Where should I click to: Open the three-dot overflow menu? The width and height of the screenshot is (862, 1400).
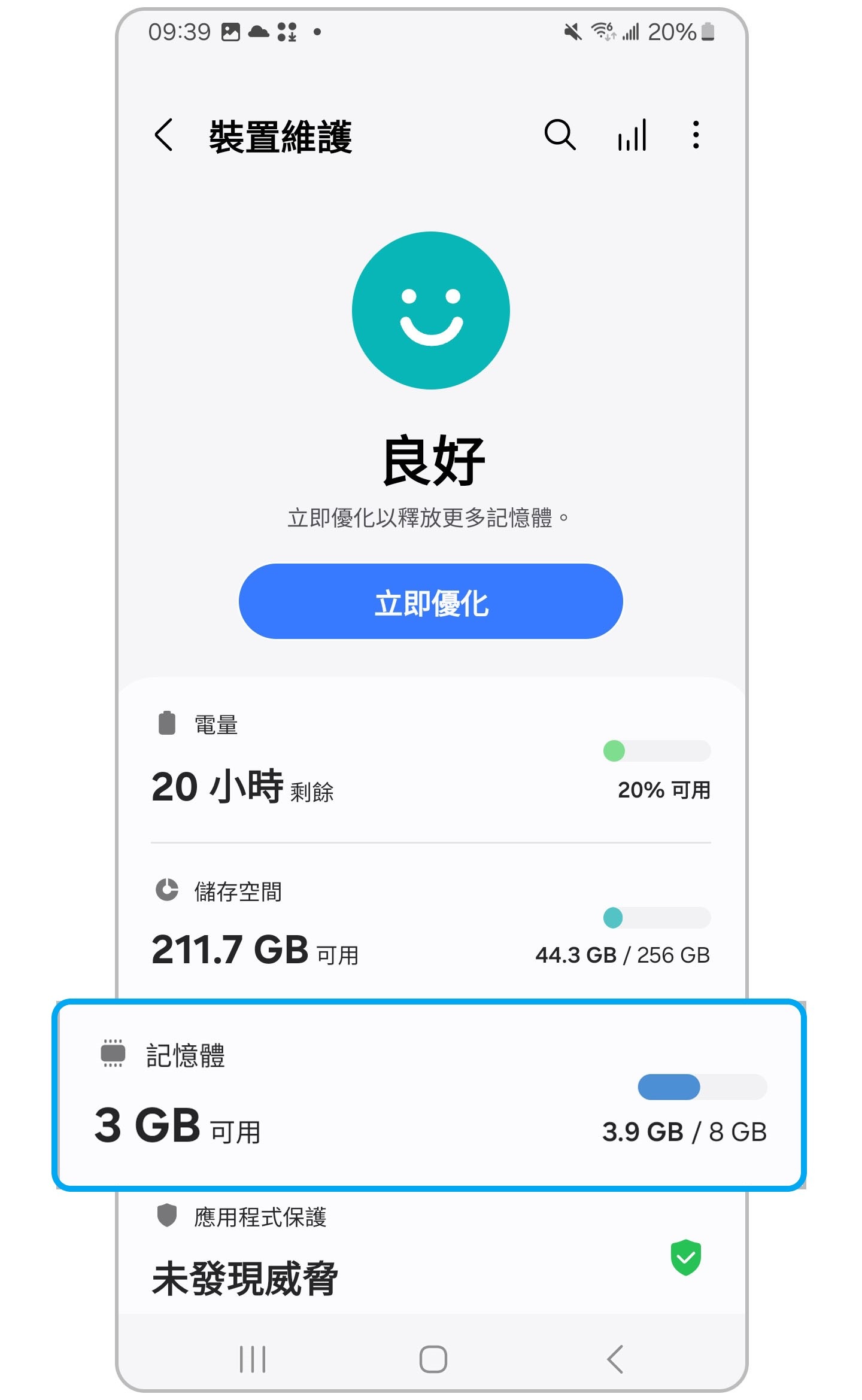pyautogui.click(x=696, y=135)
